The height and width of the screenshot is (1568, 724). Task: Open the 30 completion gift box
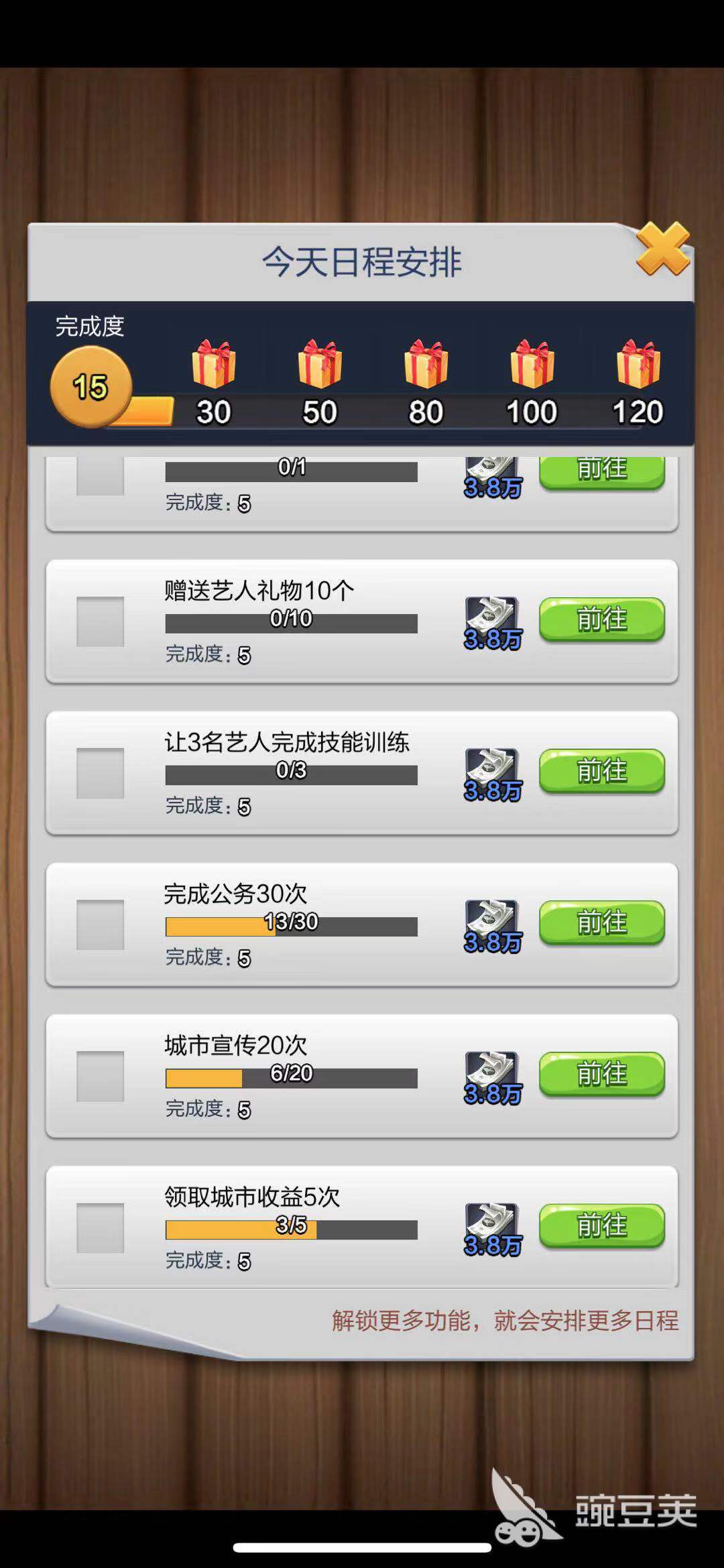pos(213,365)
